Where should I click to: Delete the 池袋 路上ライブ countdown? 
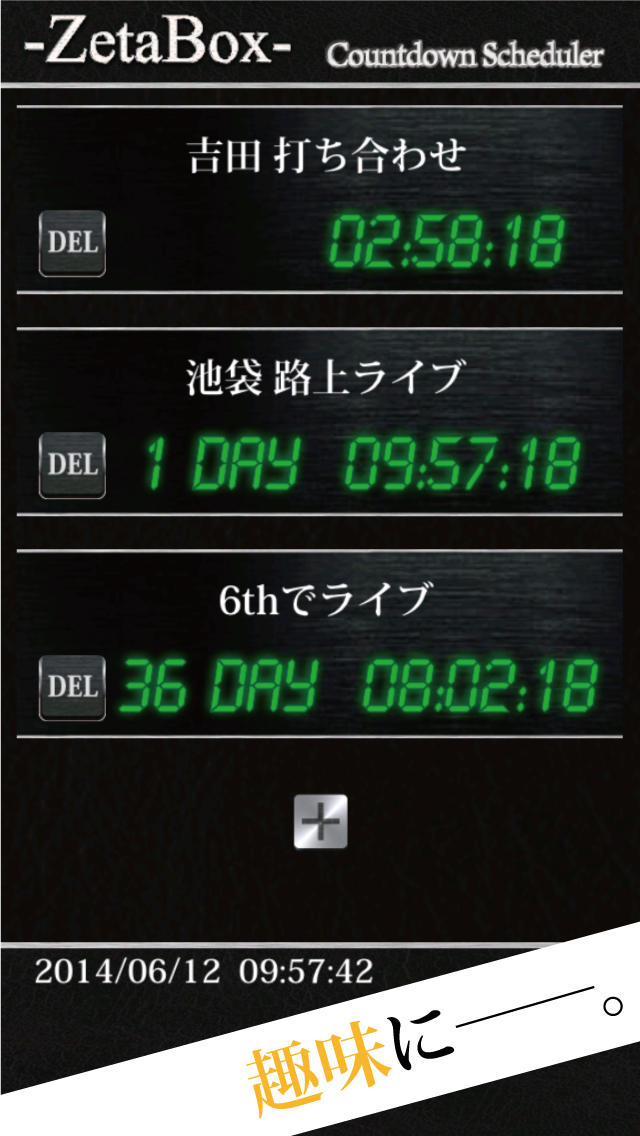(72, 465)
